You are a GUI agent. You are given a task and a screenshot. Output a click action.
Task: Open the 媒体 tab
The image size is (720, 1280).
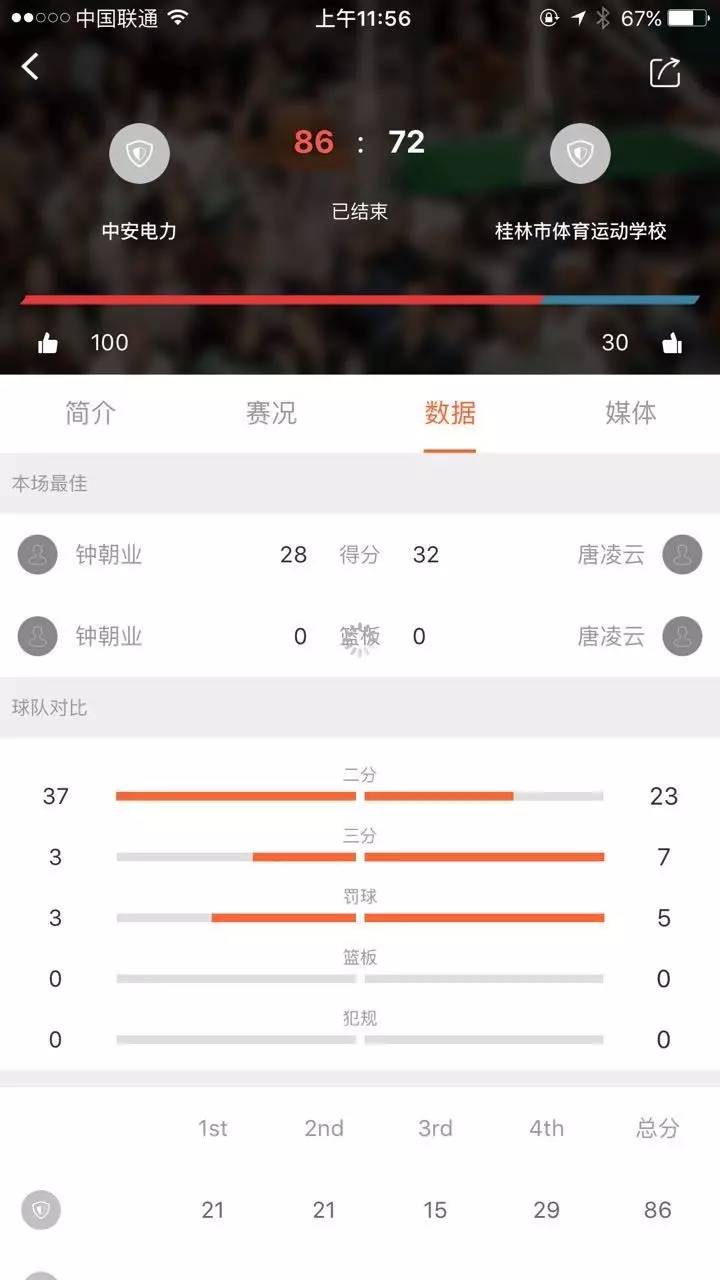tap(630, 413)
